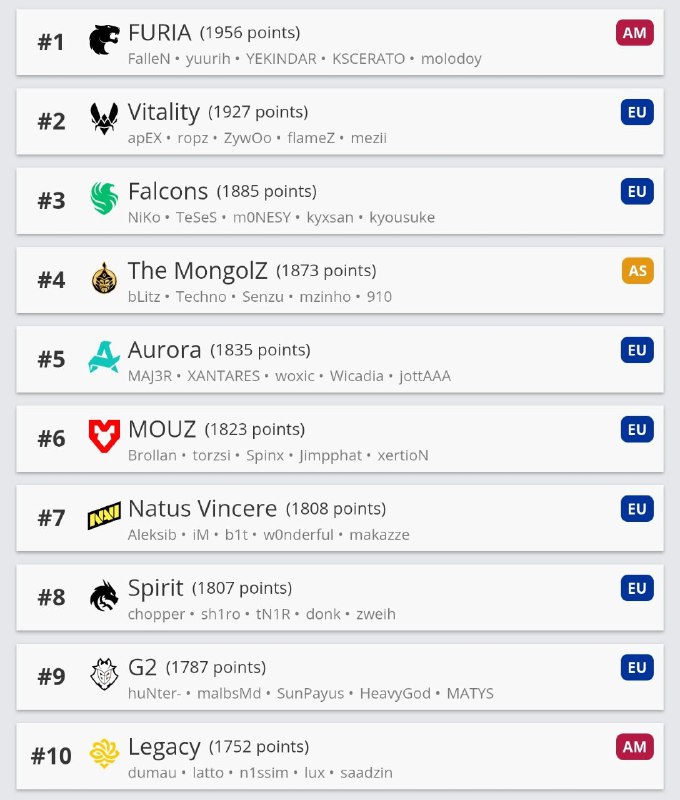Open the MOUZ team card
This screenshot has height=800, width=680.
click(x=340, y=439)
